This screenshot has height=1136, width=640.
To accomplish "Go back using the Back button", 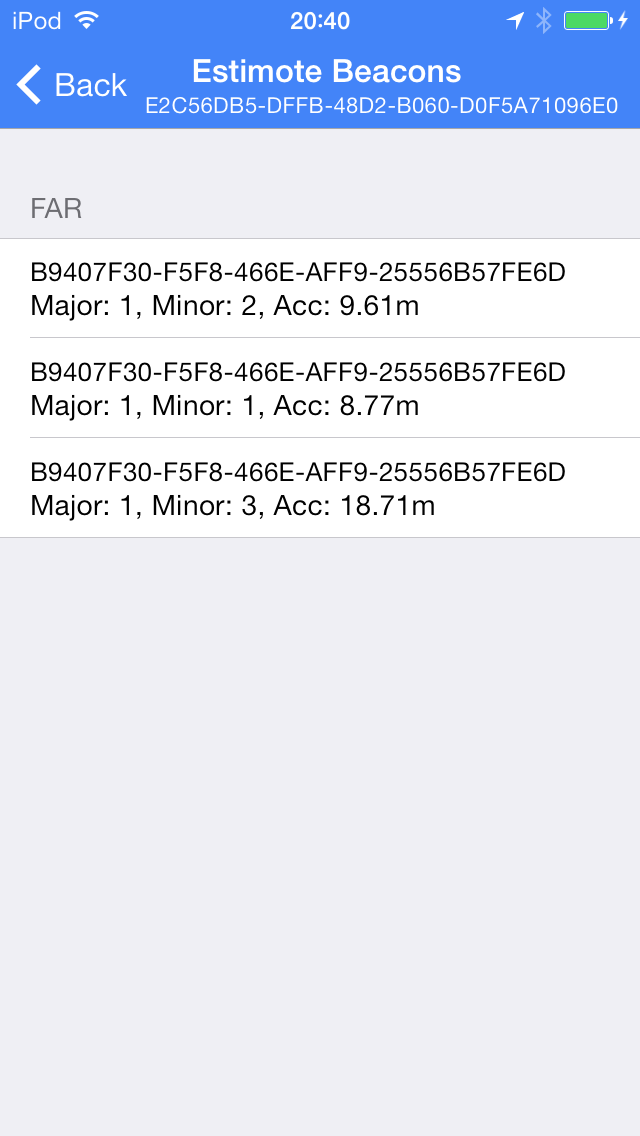I will (x=71, y=85).
